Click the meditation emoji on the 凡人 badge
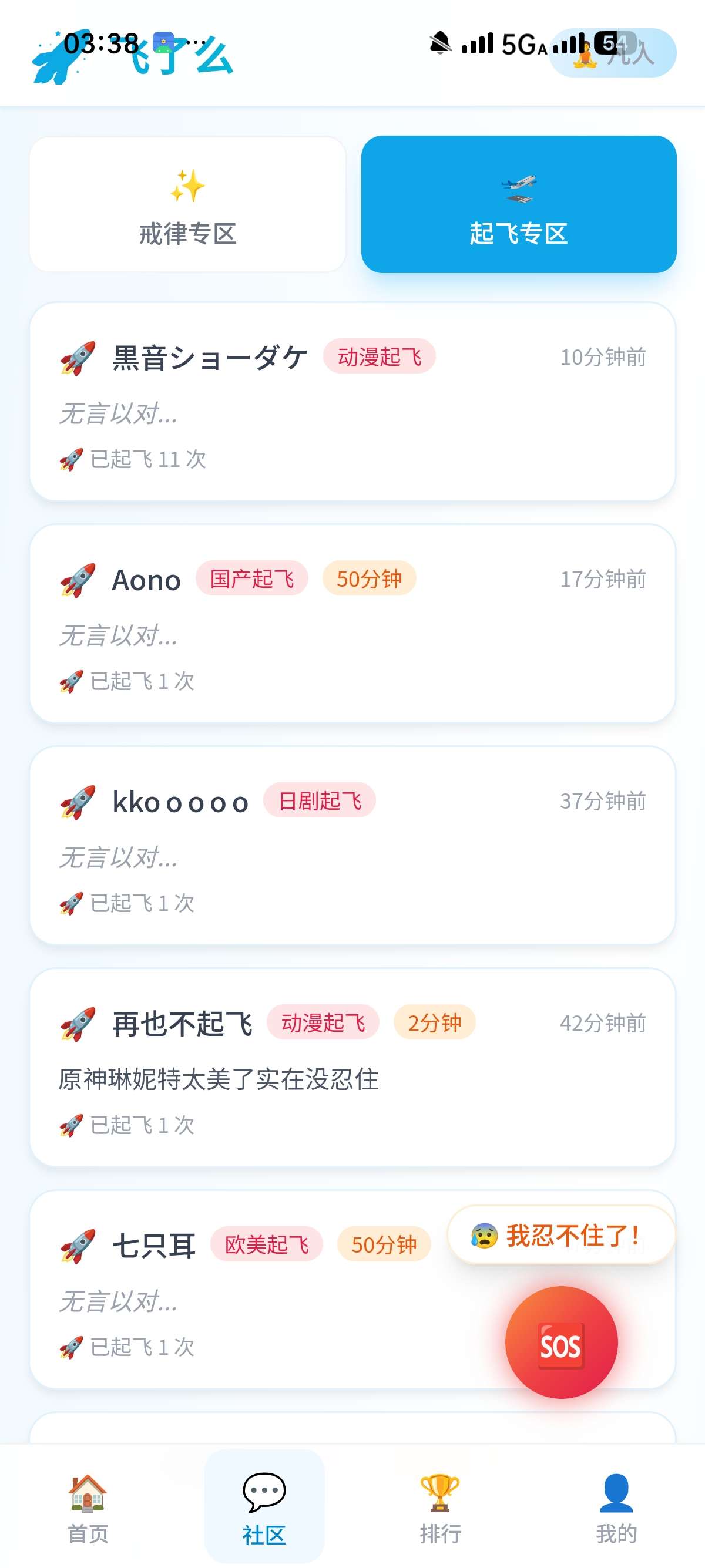The width and height of the screenshot is (705, 1568). pos(586,55)
